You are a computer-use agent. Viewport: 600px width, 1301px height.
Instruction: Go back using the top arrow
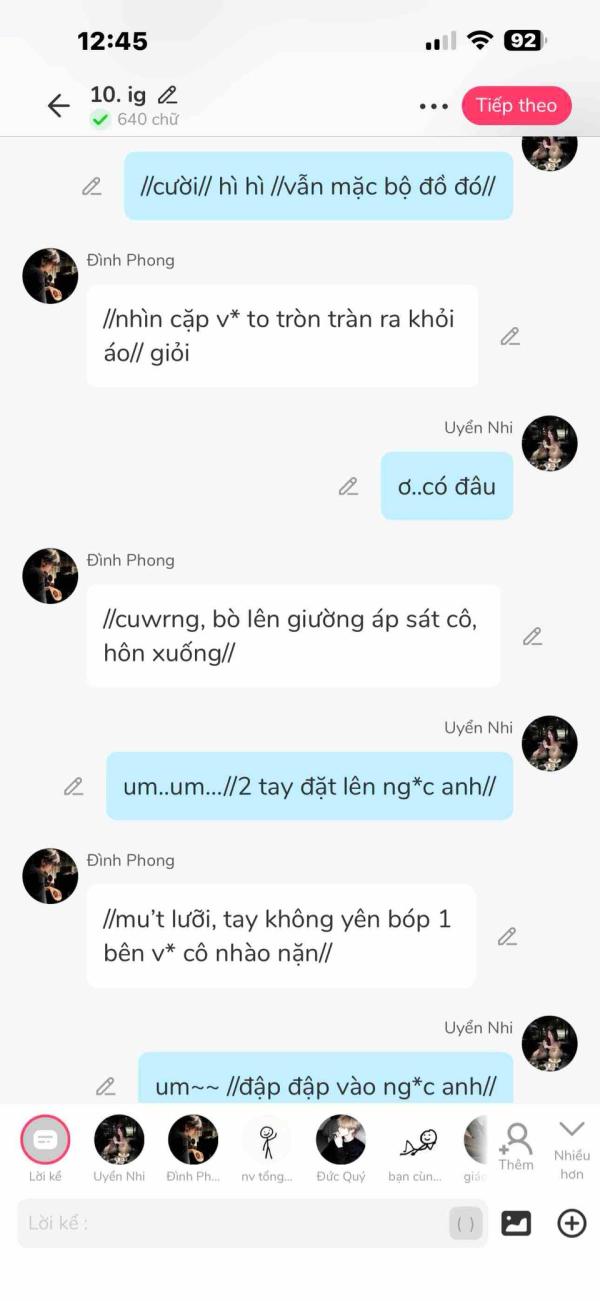pos(59,106)
